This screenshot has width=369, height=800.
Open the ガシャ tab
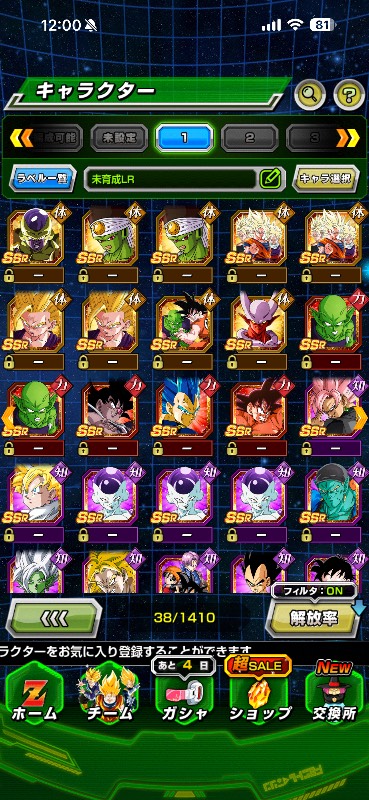coord(184,696)
